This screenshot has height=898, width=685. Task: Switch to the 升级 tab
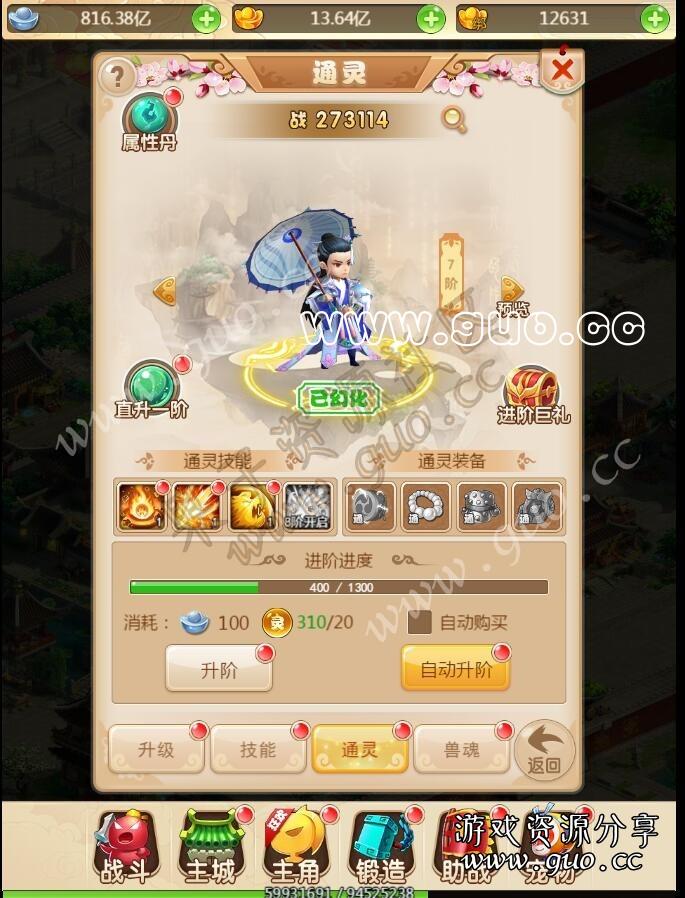(156, 749)
